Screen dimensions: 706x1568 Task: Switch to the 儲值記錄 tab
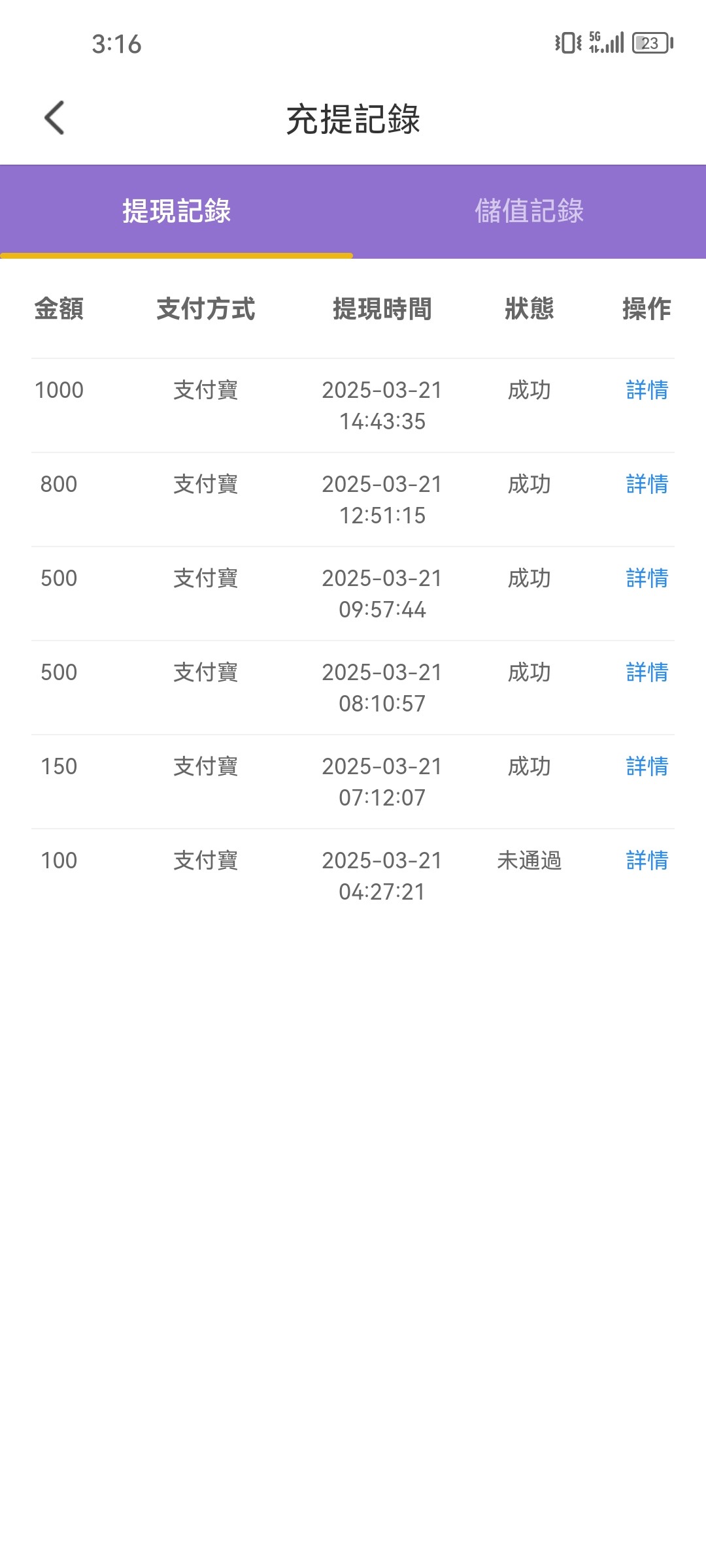[529, 211]
